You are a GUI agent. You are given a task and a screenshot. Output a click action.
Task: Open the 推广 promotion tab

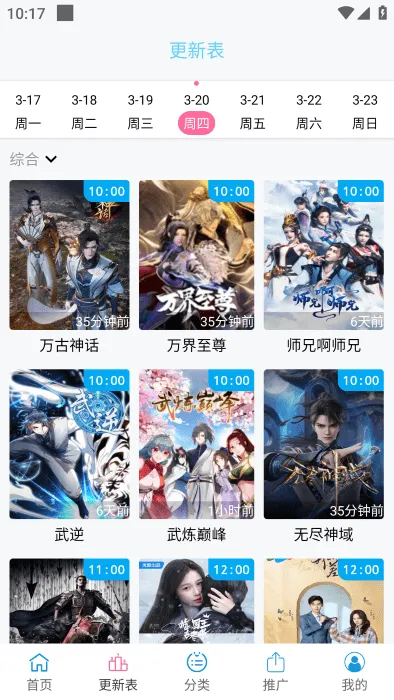coord(275,672)
